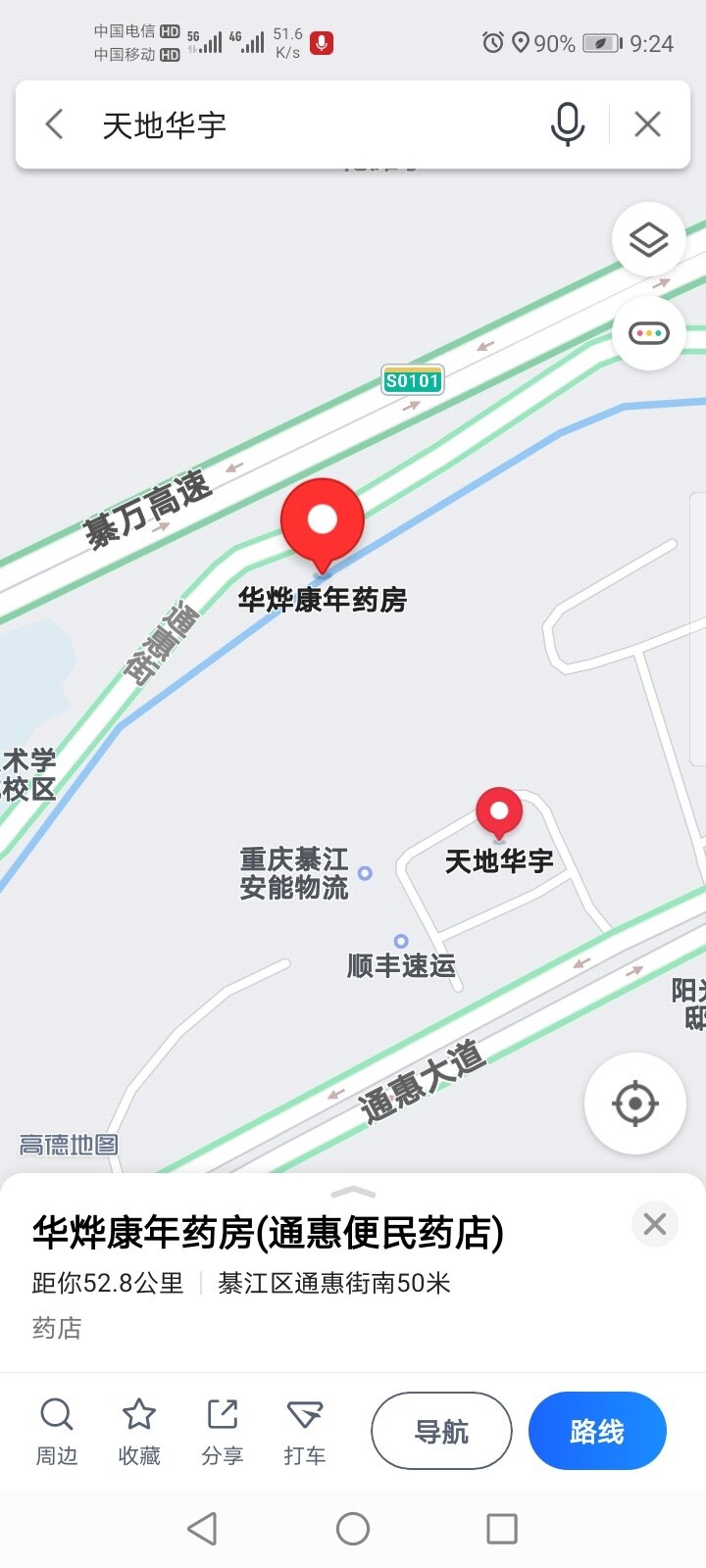Share this location via 分享
The image size is (706, 1568).
(x=223, y=1431)
